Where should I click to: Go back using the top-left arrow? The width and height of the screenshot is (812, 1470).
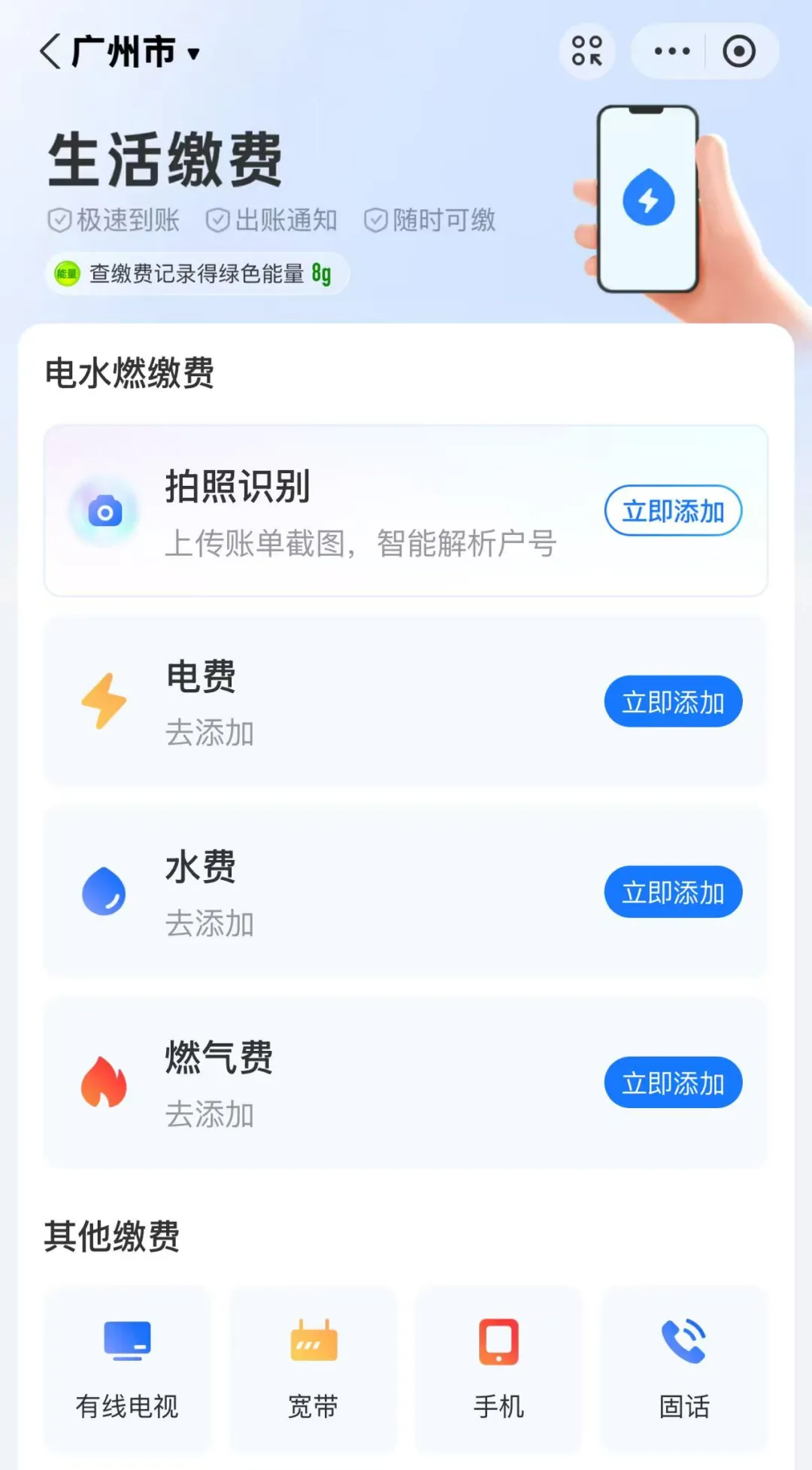[50, 52]
